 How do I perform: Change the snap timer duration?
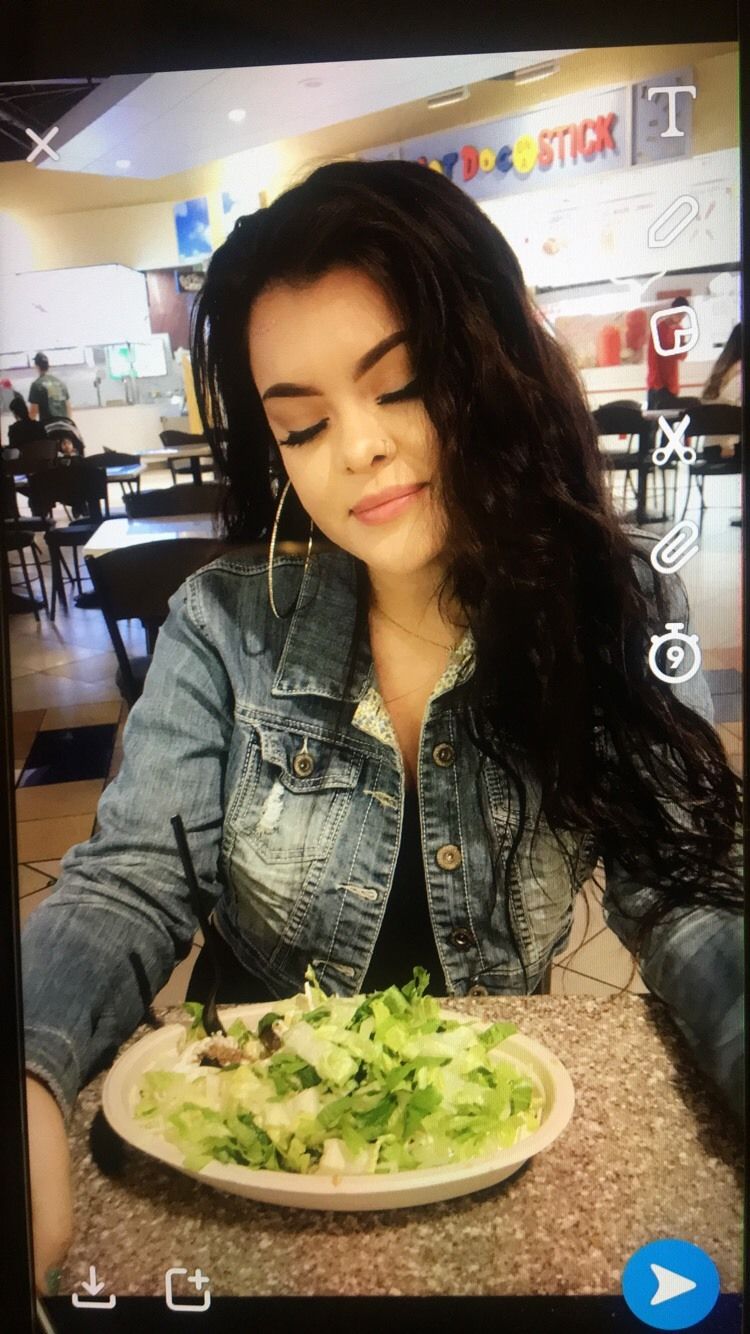click(x=674, y=654)
